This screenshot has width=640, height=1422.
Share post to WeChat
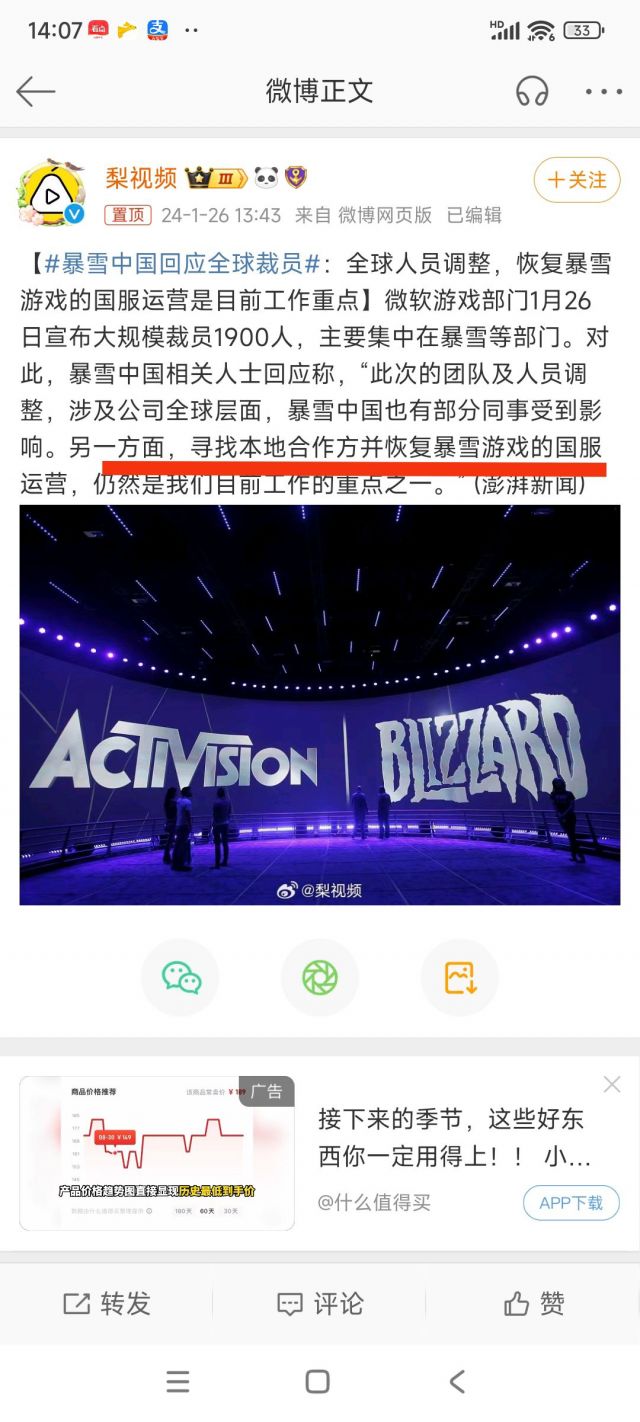coord(180,977)
